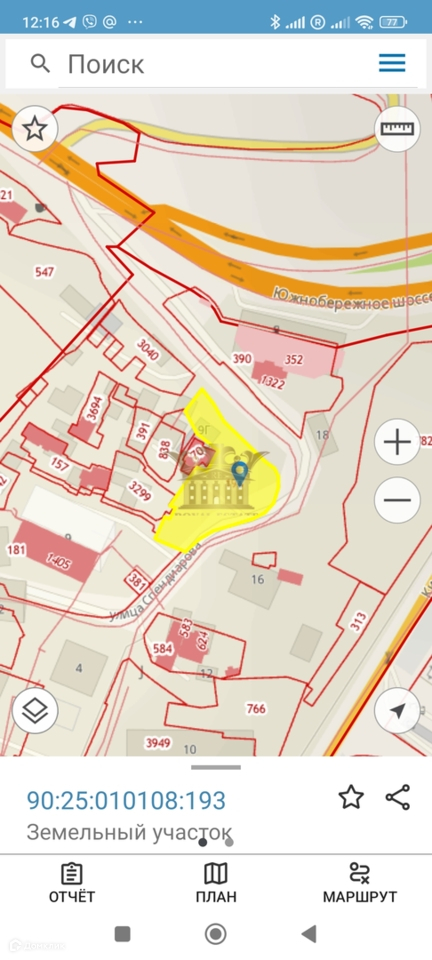
Task: Share the land parcel info
Action: pyautogui.click(x=398, y=797)
